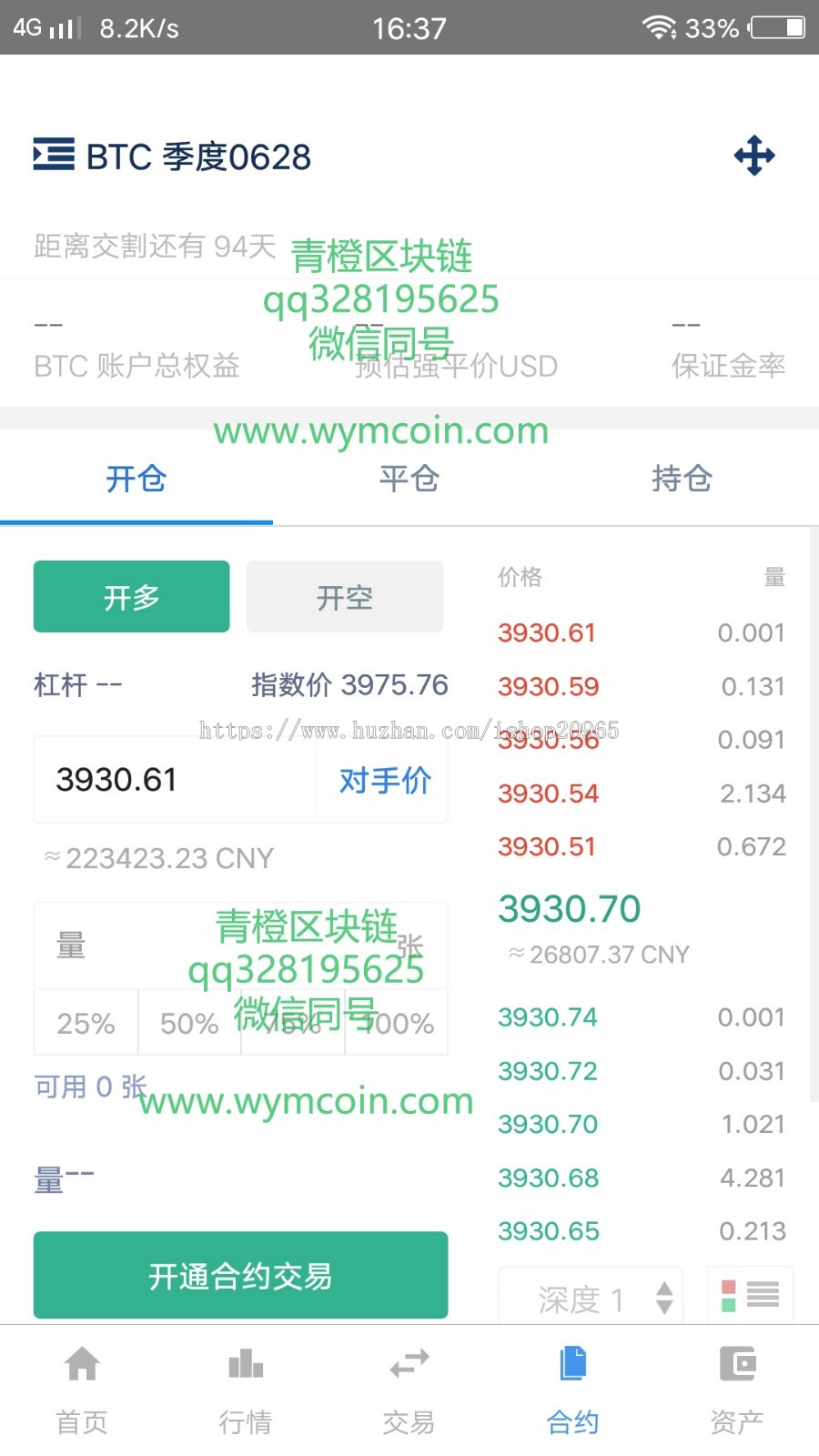Select the 100% amount option
Screen dimensions: 819x1456
pos(396,1023)
